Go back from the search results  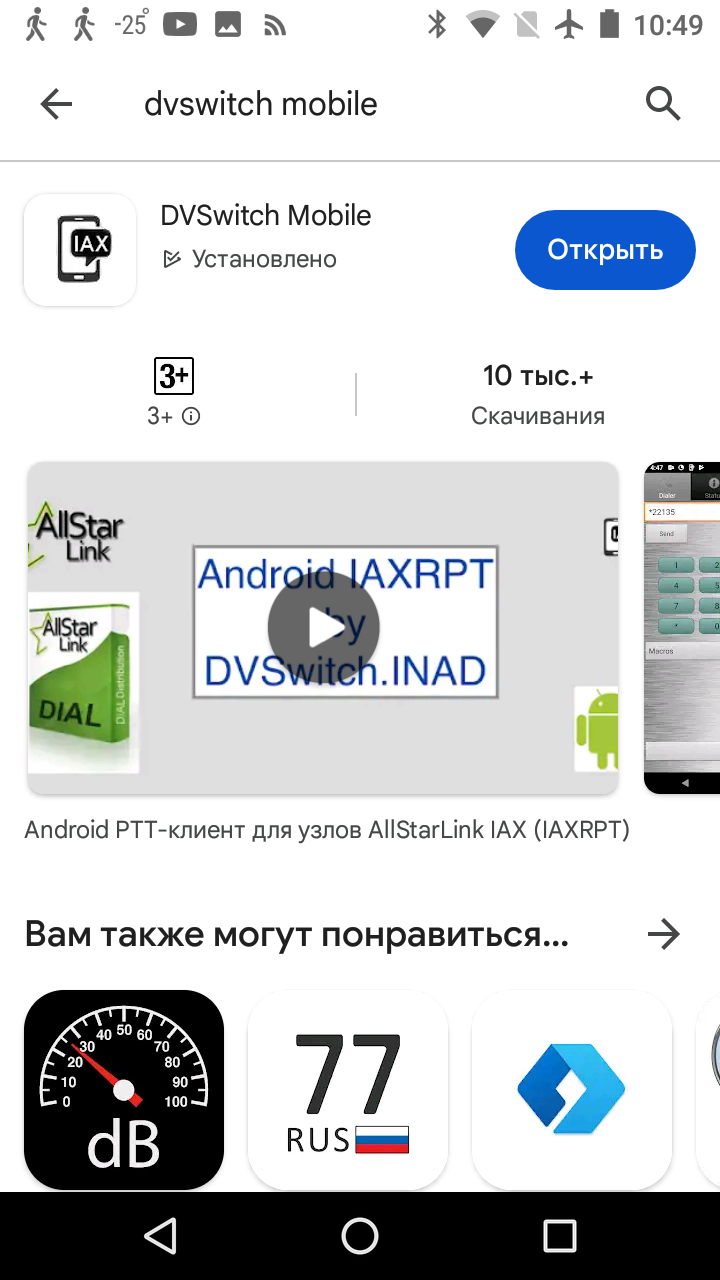click(x=56, y=104)
